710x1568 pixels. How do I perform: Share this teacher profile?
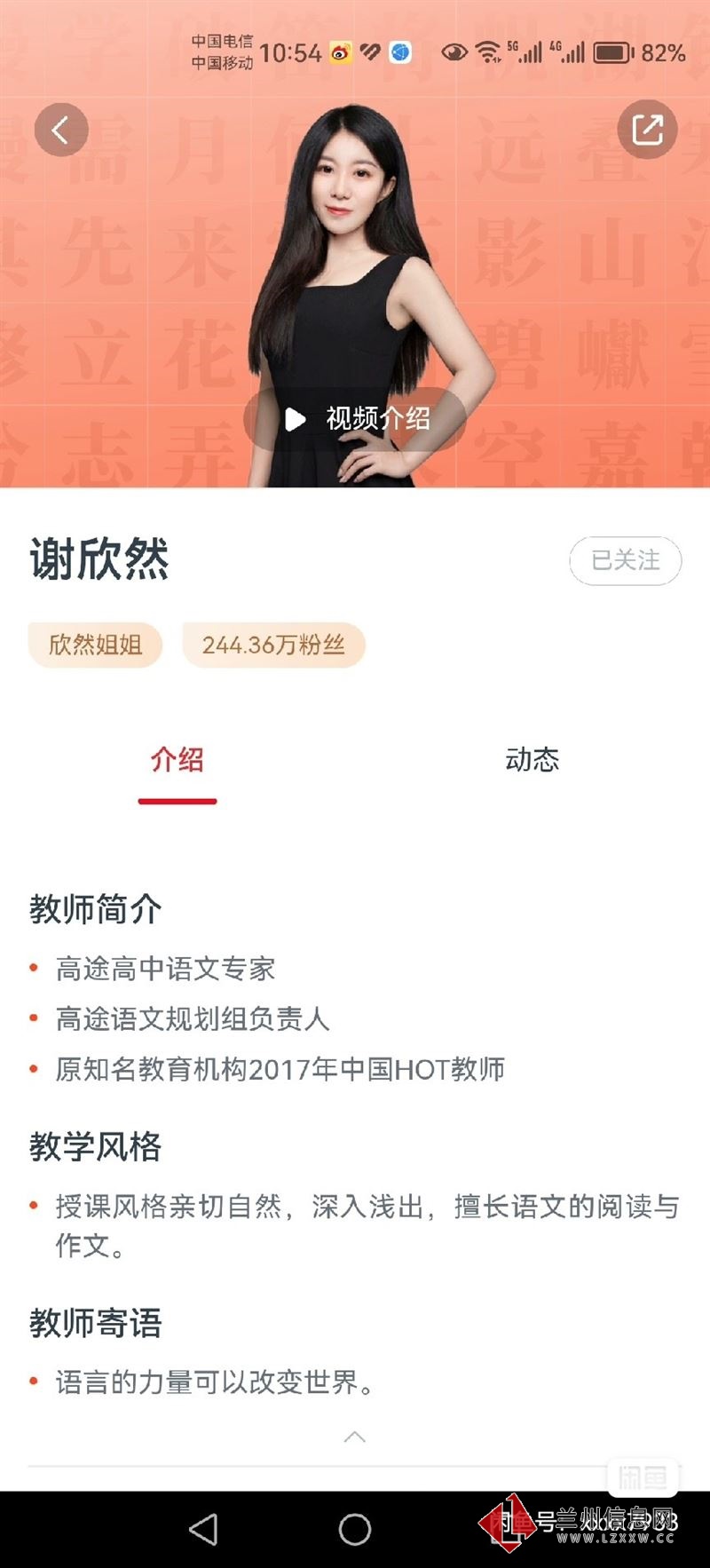pos(647,130)
